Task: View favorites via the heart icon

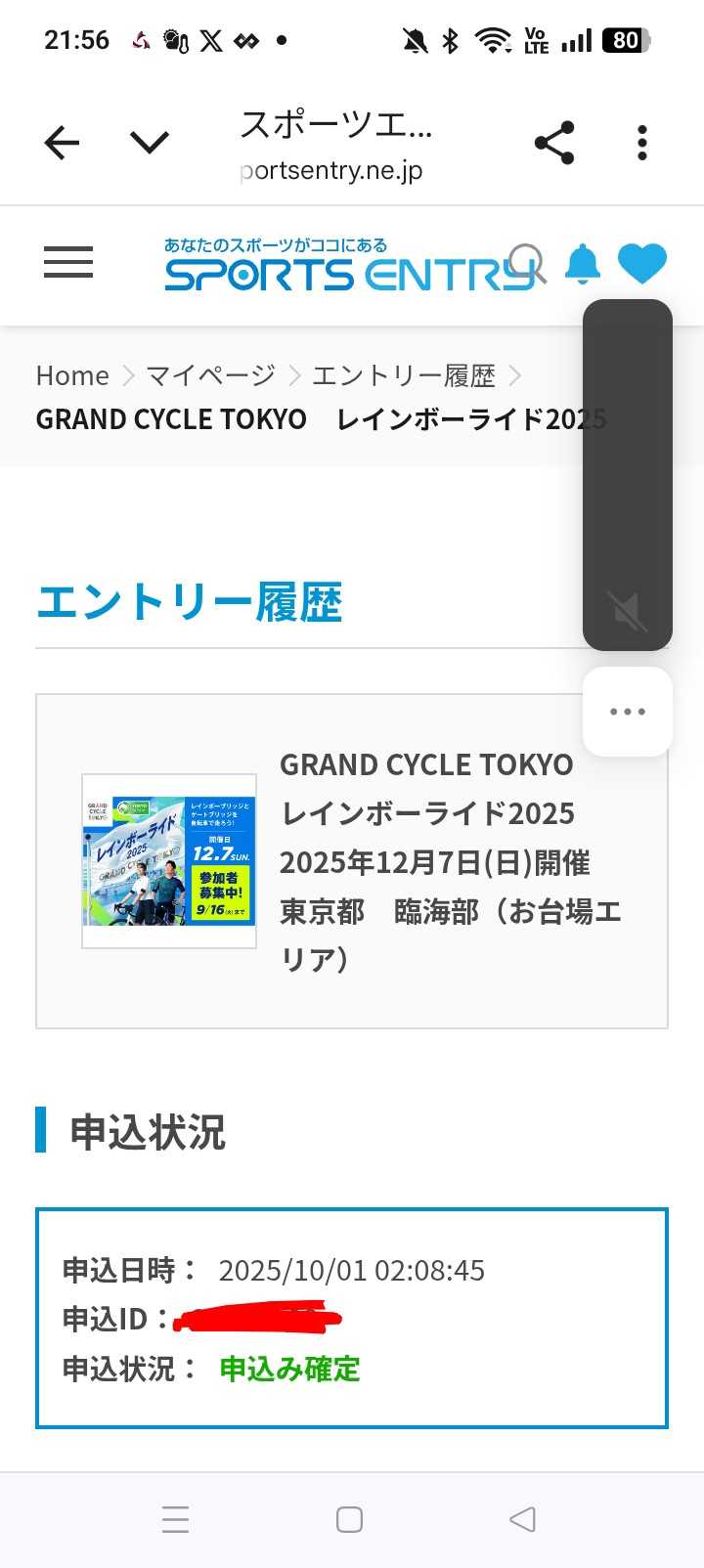Action: (642, 264)
